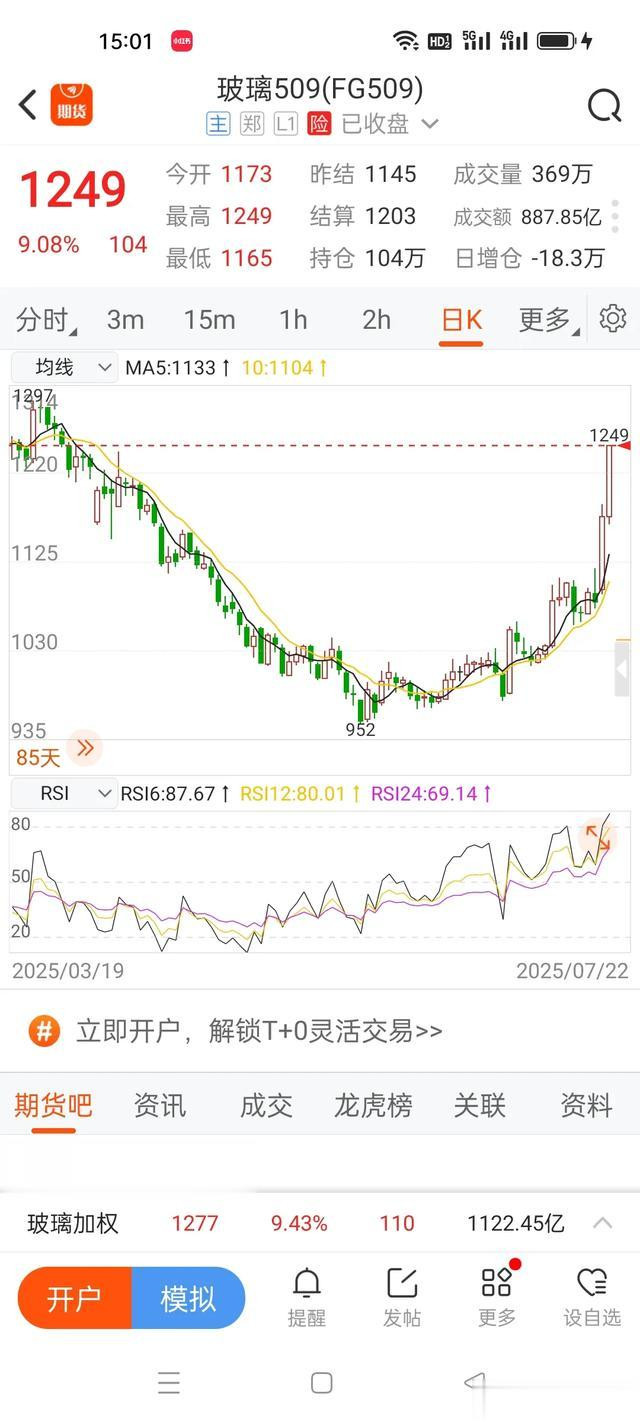
Task: Add to watchlist via 设自选
Action: (592, 1297)
